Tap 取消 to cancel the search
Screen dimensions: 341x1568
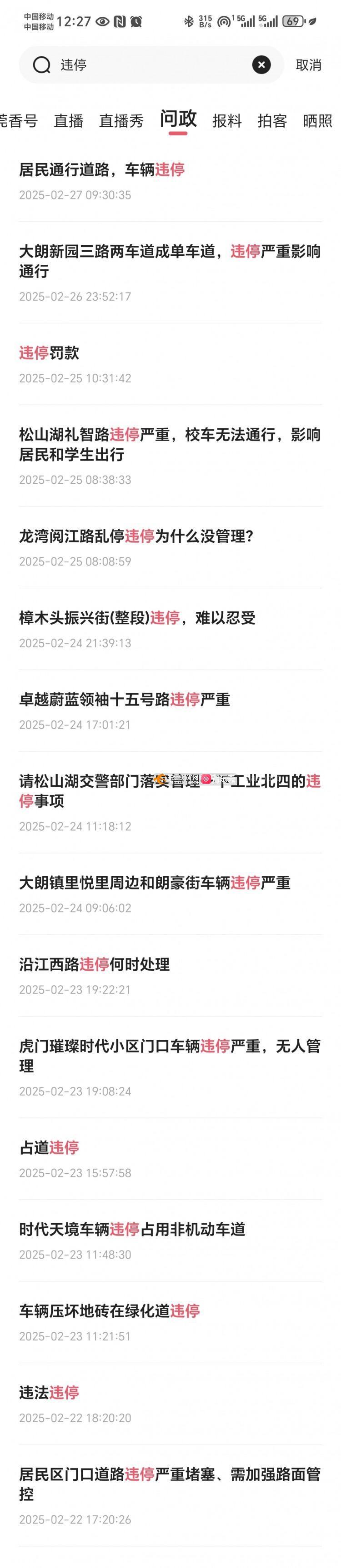(308, 65)
